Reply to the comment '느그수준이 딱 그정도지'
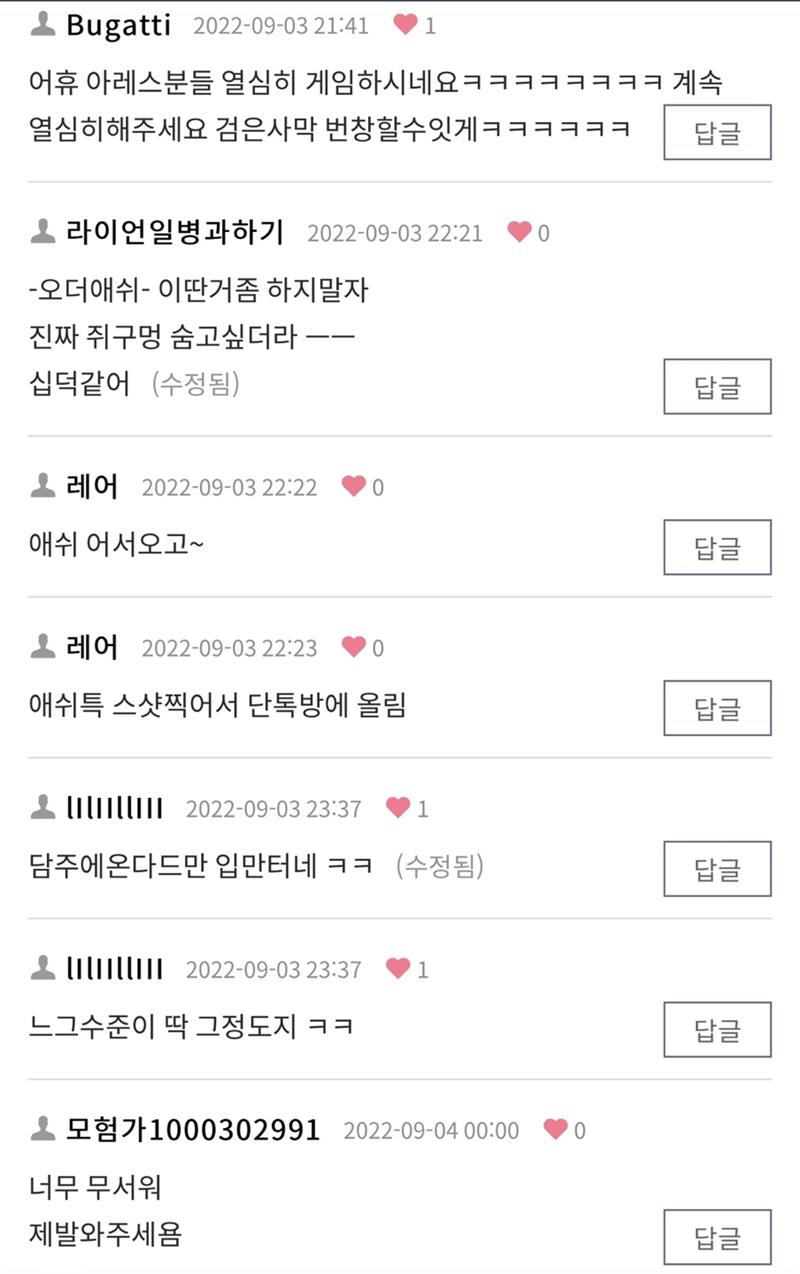The image size is (800, 1274). [717, 1029]
